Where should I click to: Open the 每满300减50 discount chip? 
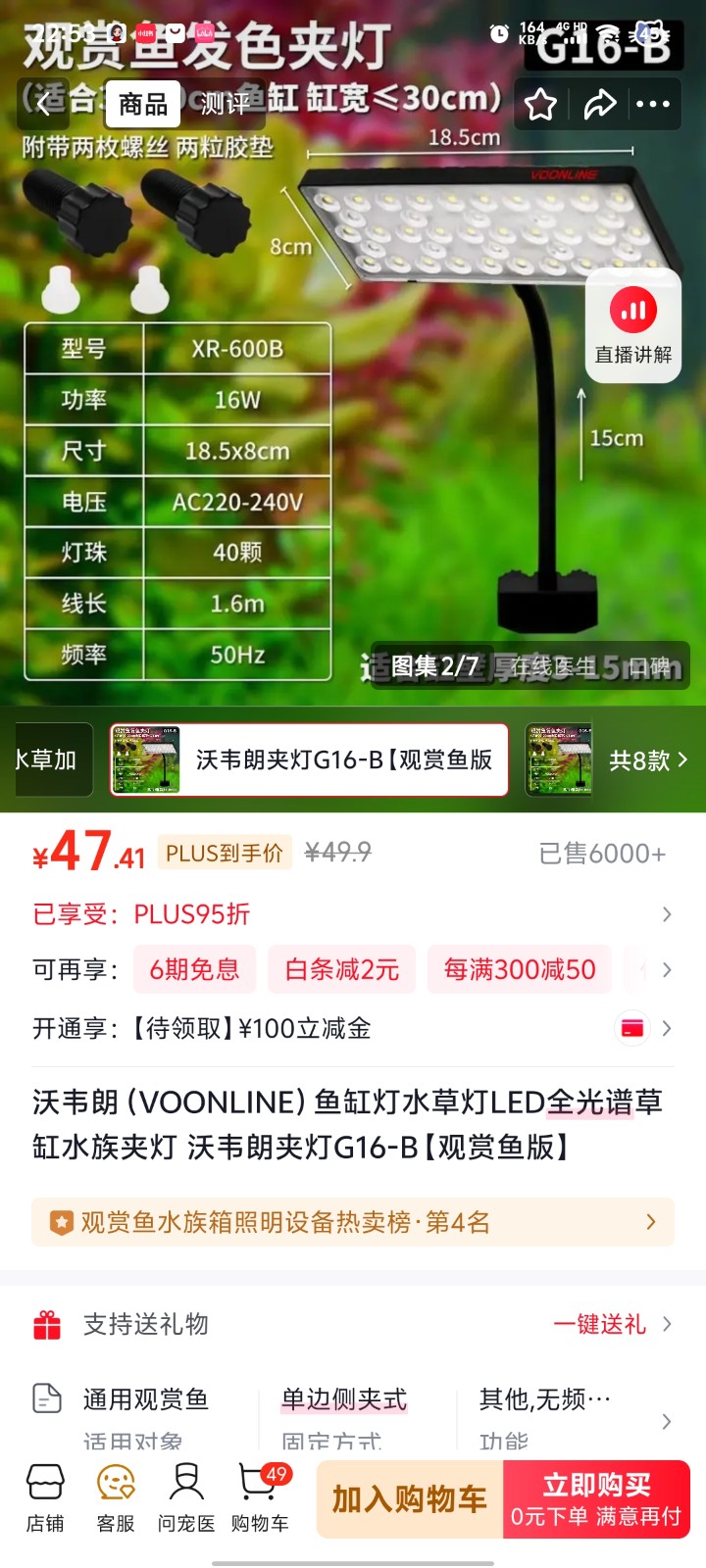point(519,969)
